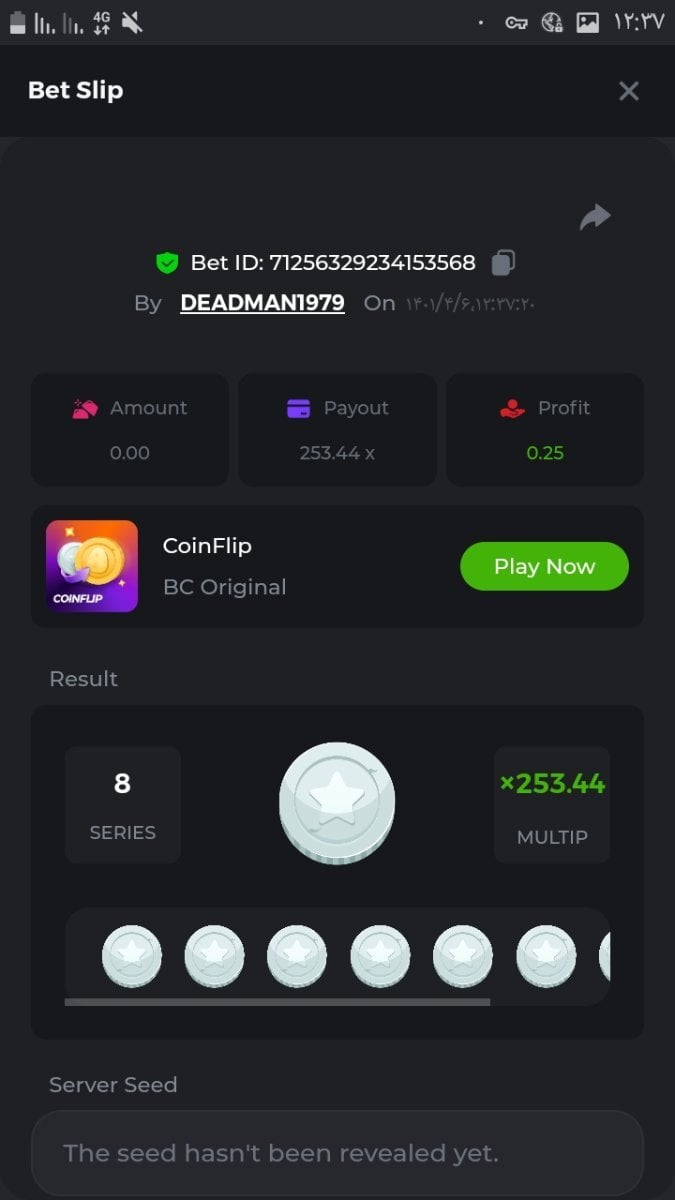
Task: Close the Bet Slip panel
Action: pos(628,91)
